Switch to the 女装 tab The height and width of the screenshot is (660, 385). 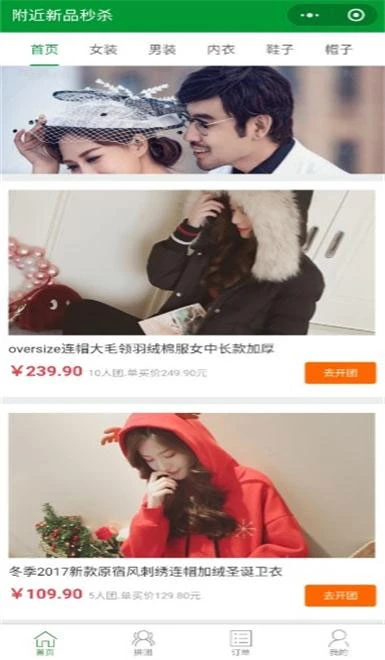tap(103, 50)
